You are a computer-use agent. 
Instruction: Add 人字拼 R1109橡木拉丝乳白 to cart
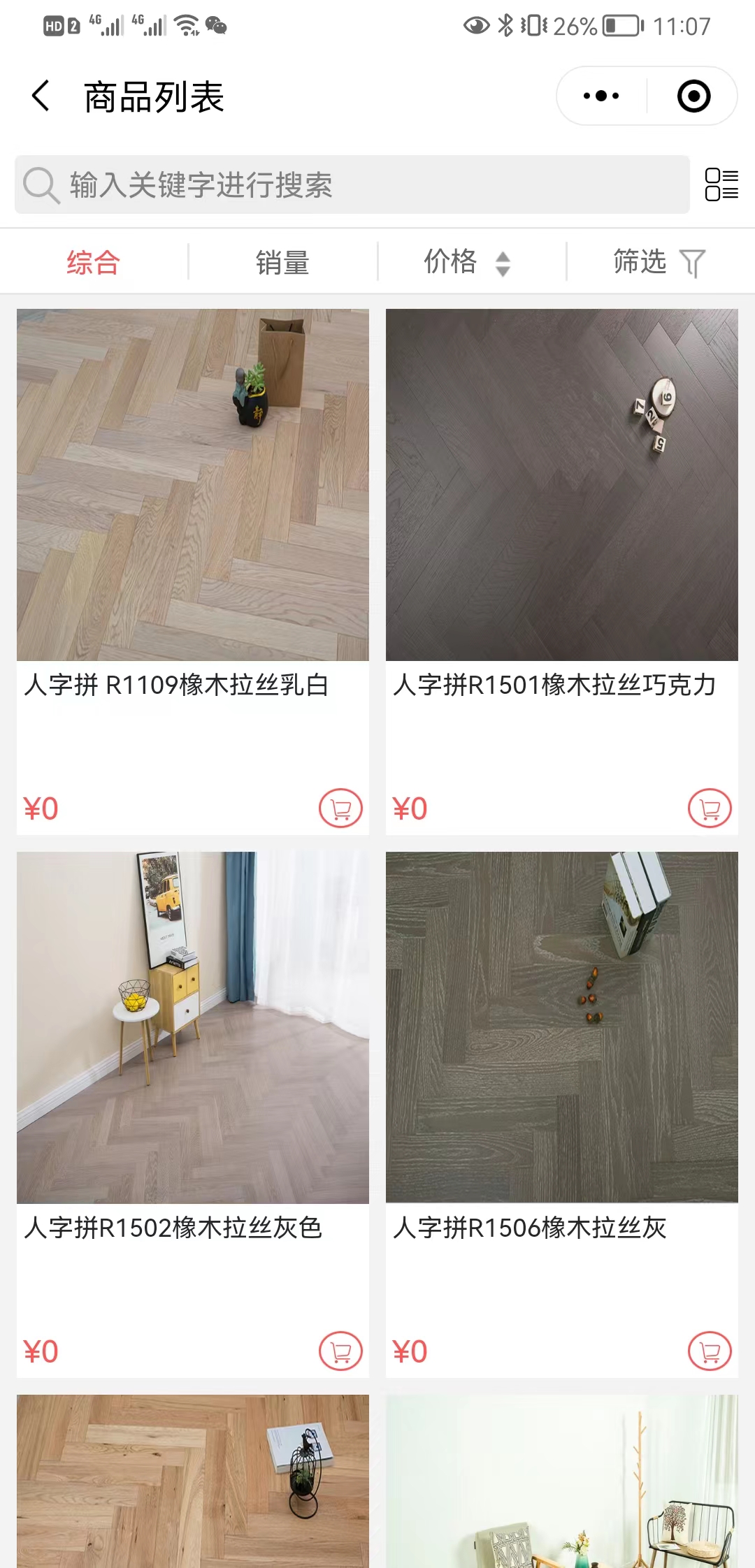(x=340, y=808)
